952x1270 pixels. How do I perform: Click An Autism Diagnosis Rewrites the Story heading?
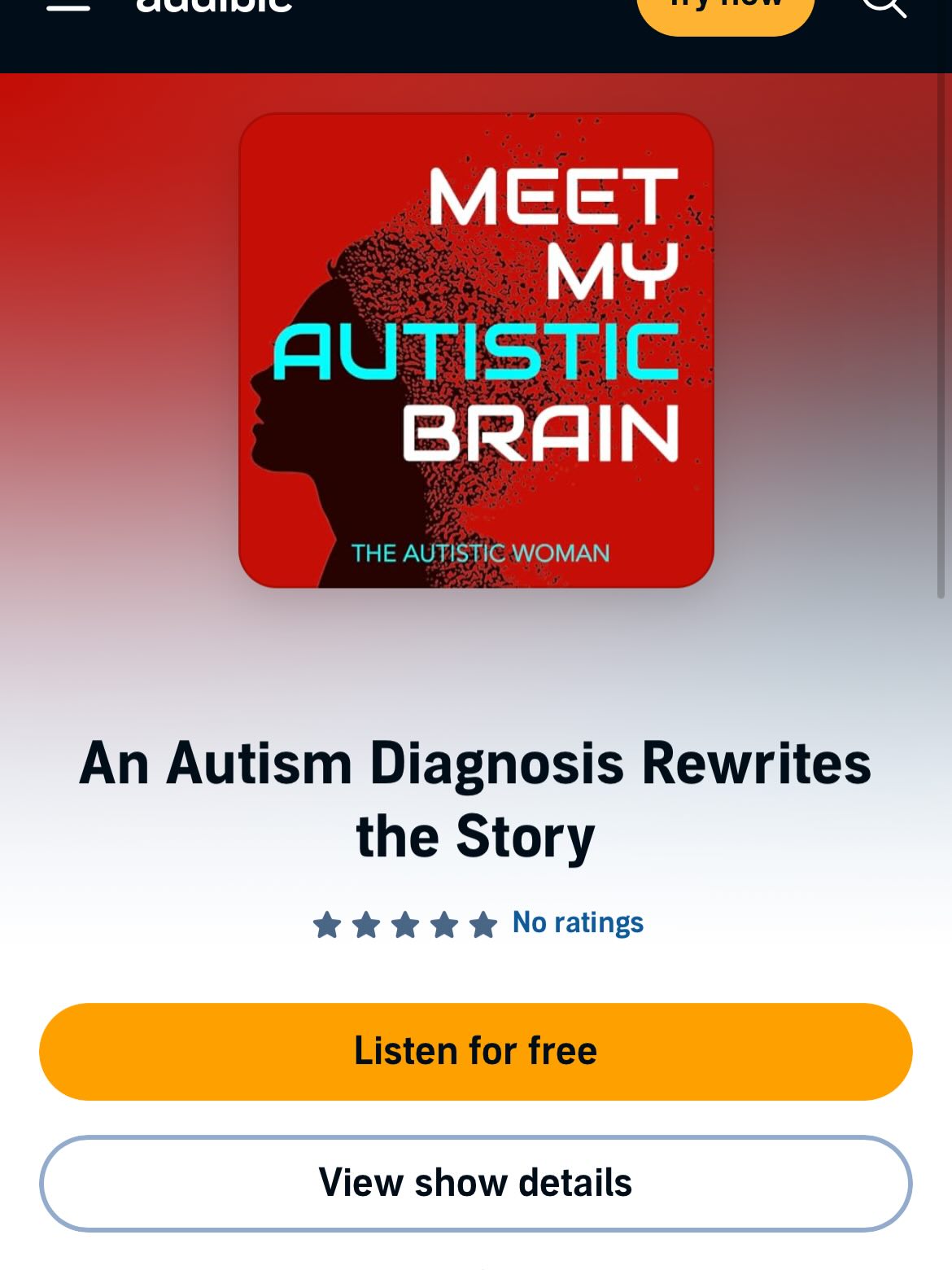pyautogui.click(x=475, y=798)
